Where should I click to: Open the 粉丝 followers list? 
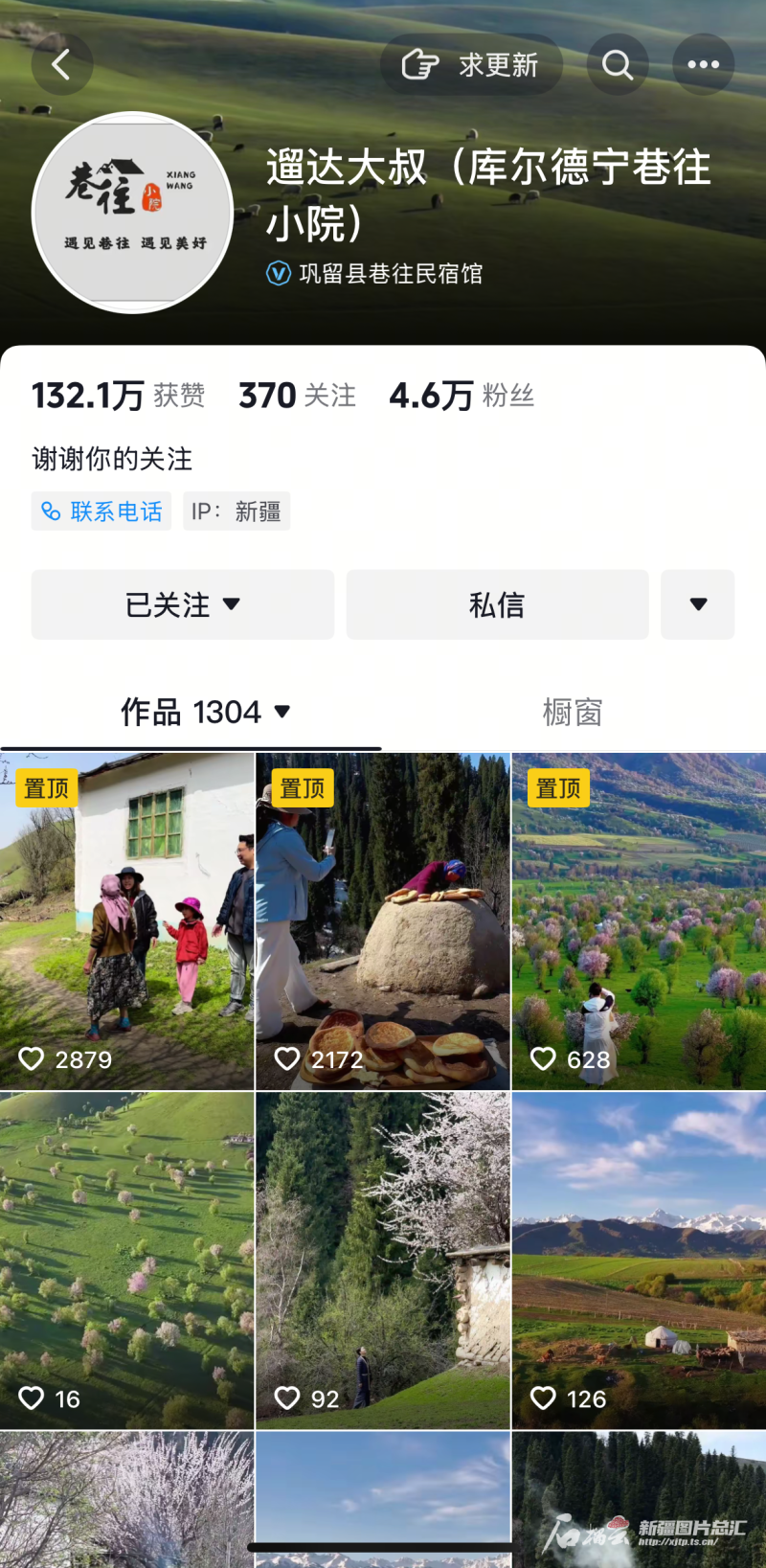[462, 396]
